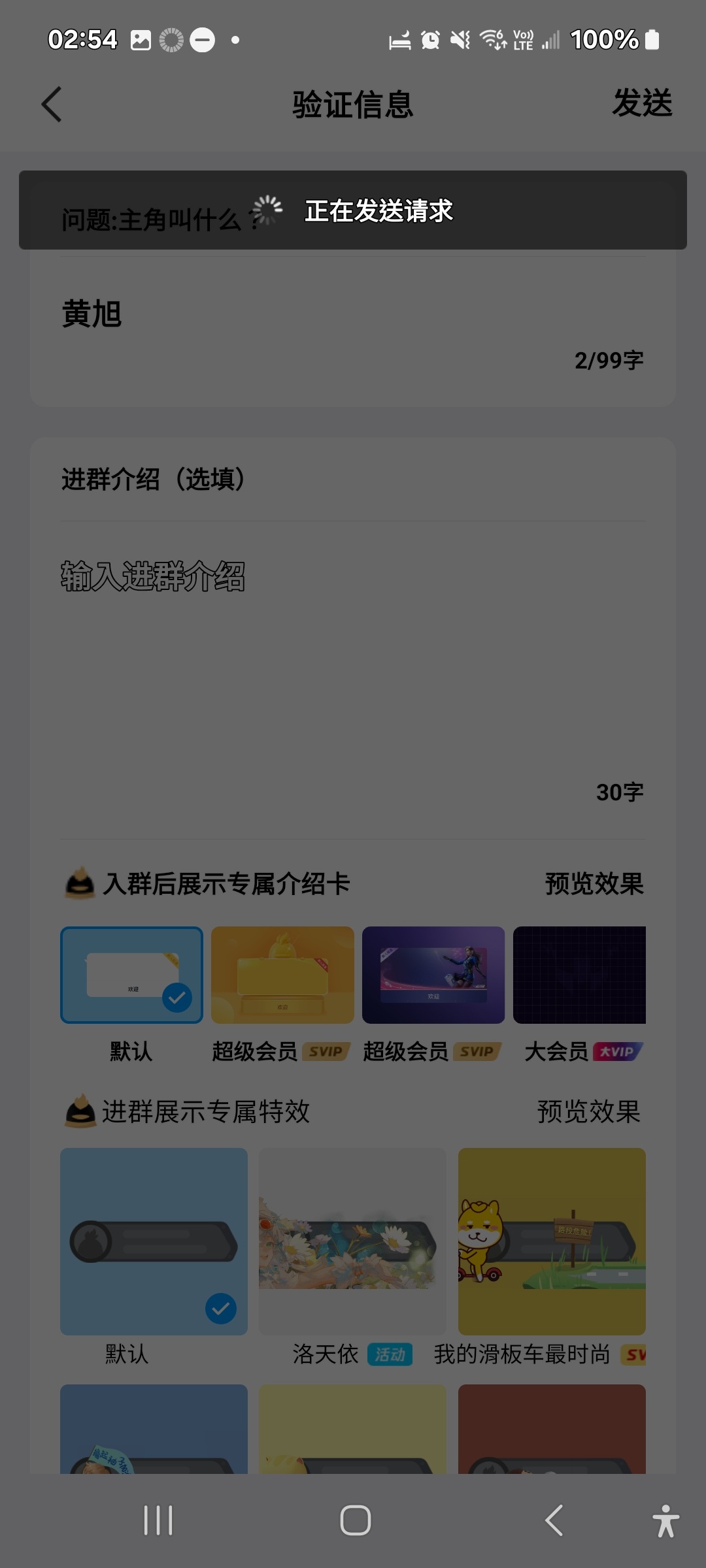
Task: Select the 默认 intro card
Action: point(131,975)
